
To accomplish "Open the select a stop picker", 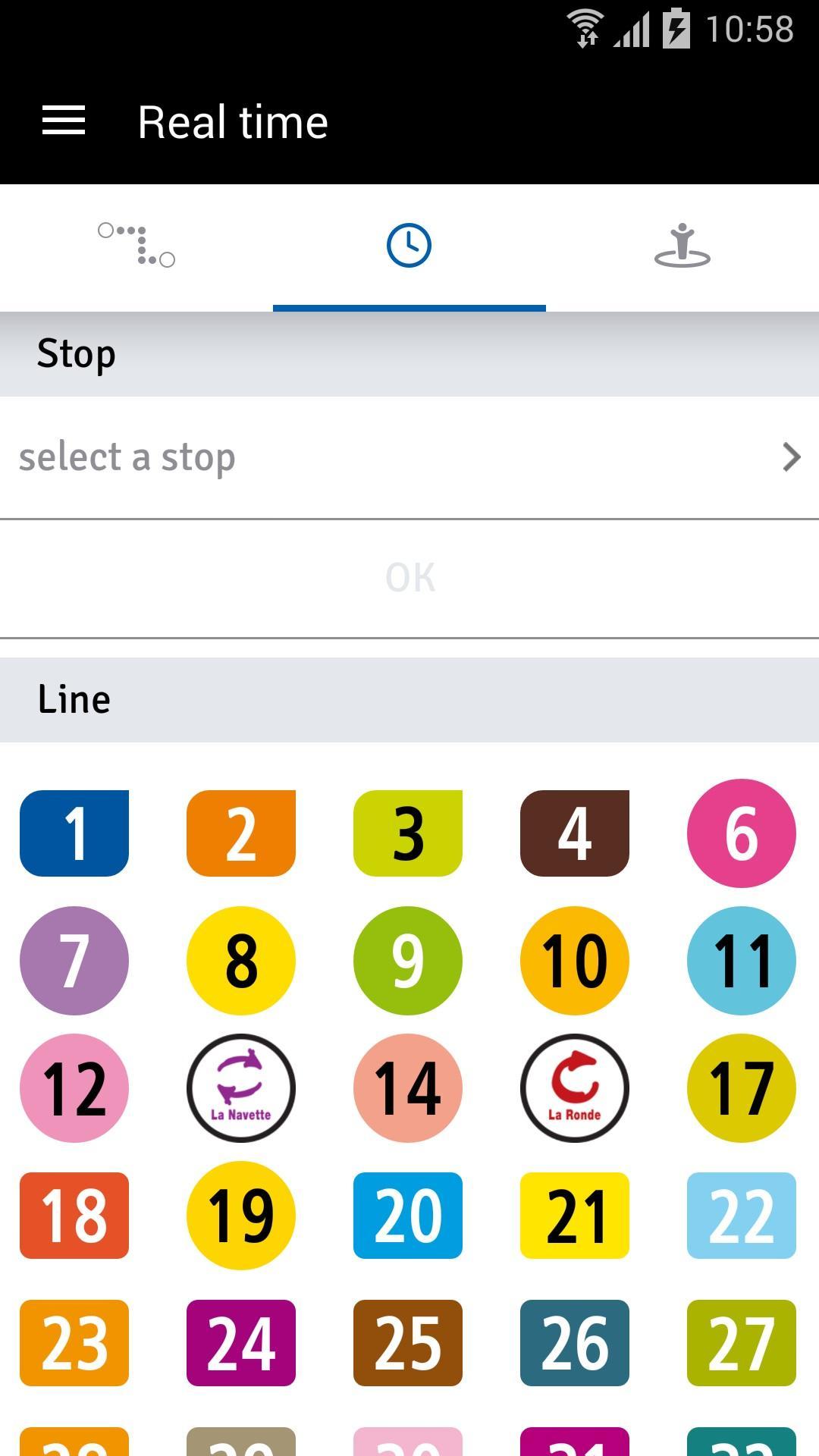I will tap(409, 457).
